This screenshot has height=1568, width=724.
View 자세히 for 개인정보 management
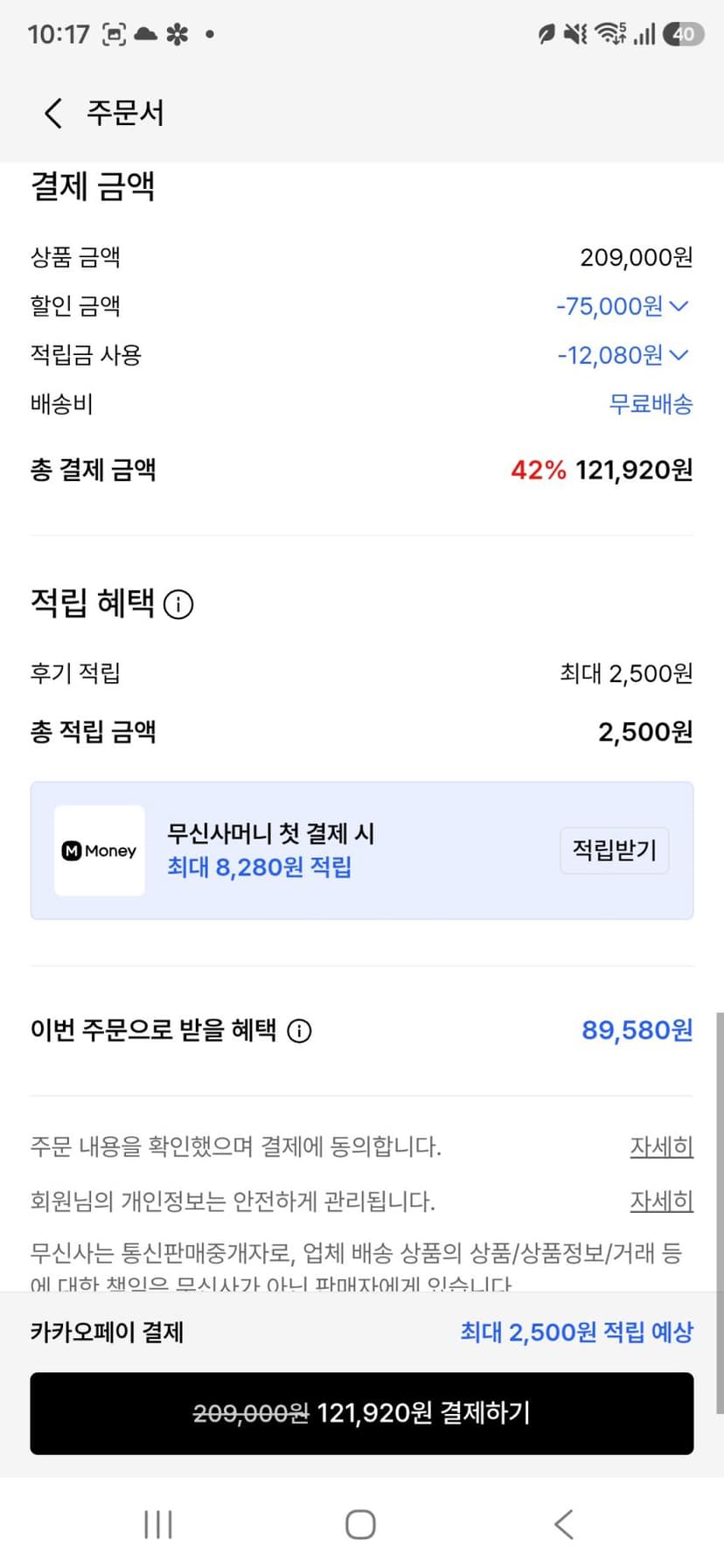[x=662, y=1202]
